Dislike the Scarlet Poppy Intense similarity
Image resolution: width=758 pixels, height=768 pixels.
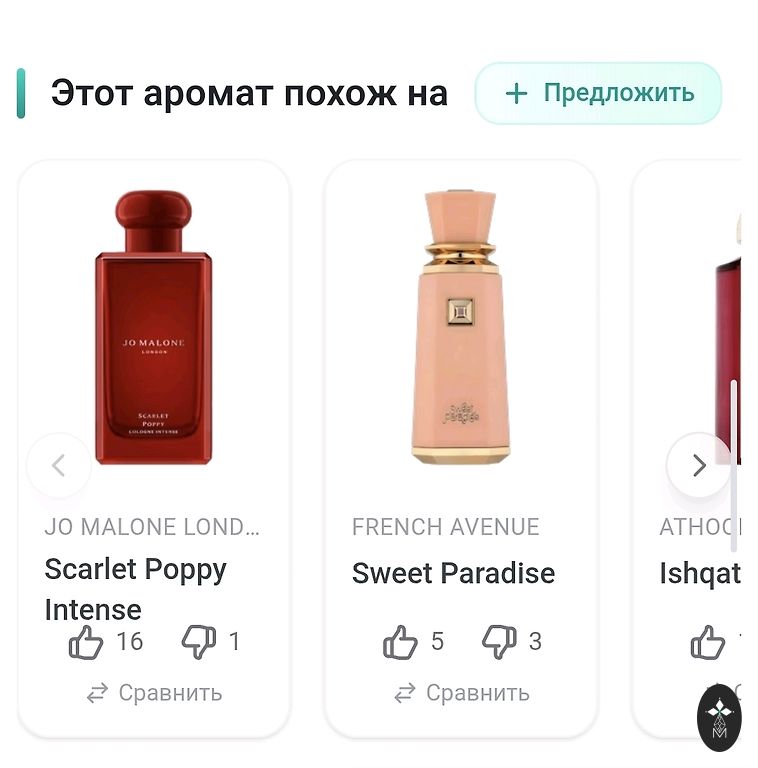pos(199,642)
